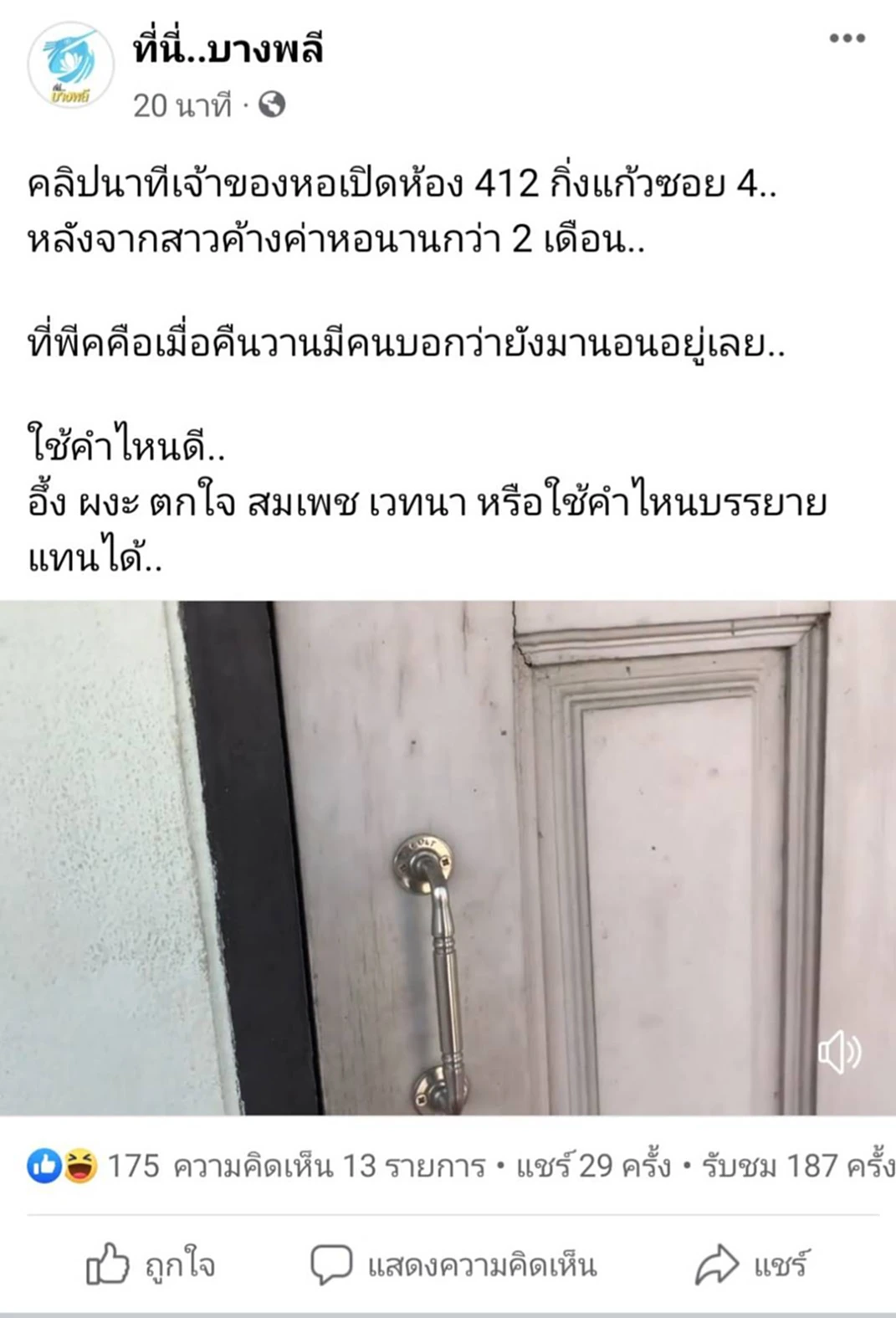Like the post with ถูกใจ

[151, 1264]
